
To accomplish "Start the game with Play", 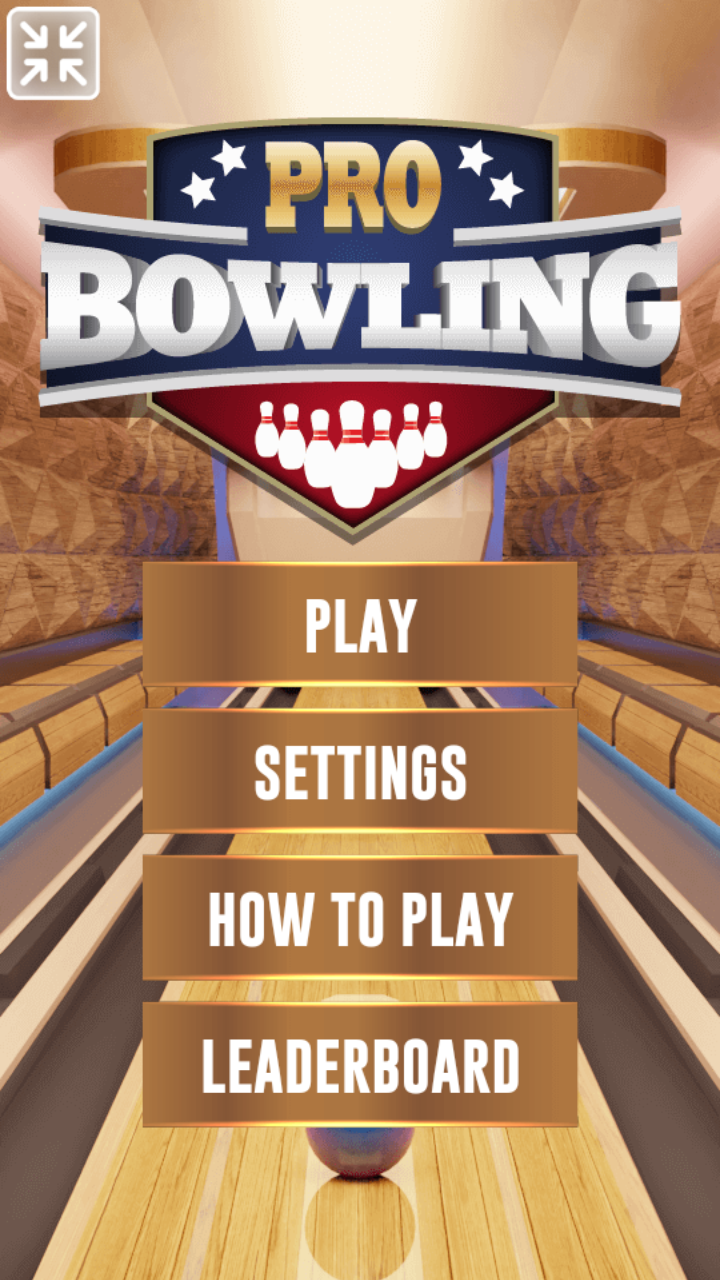I will tap(360, 625).
